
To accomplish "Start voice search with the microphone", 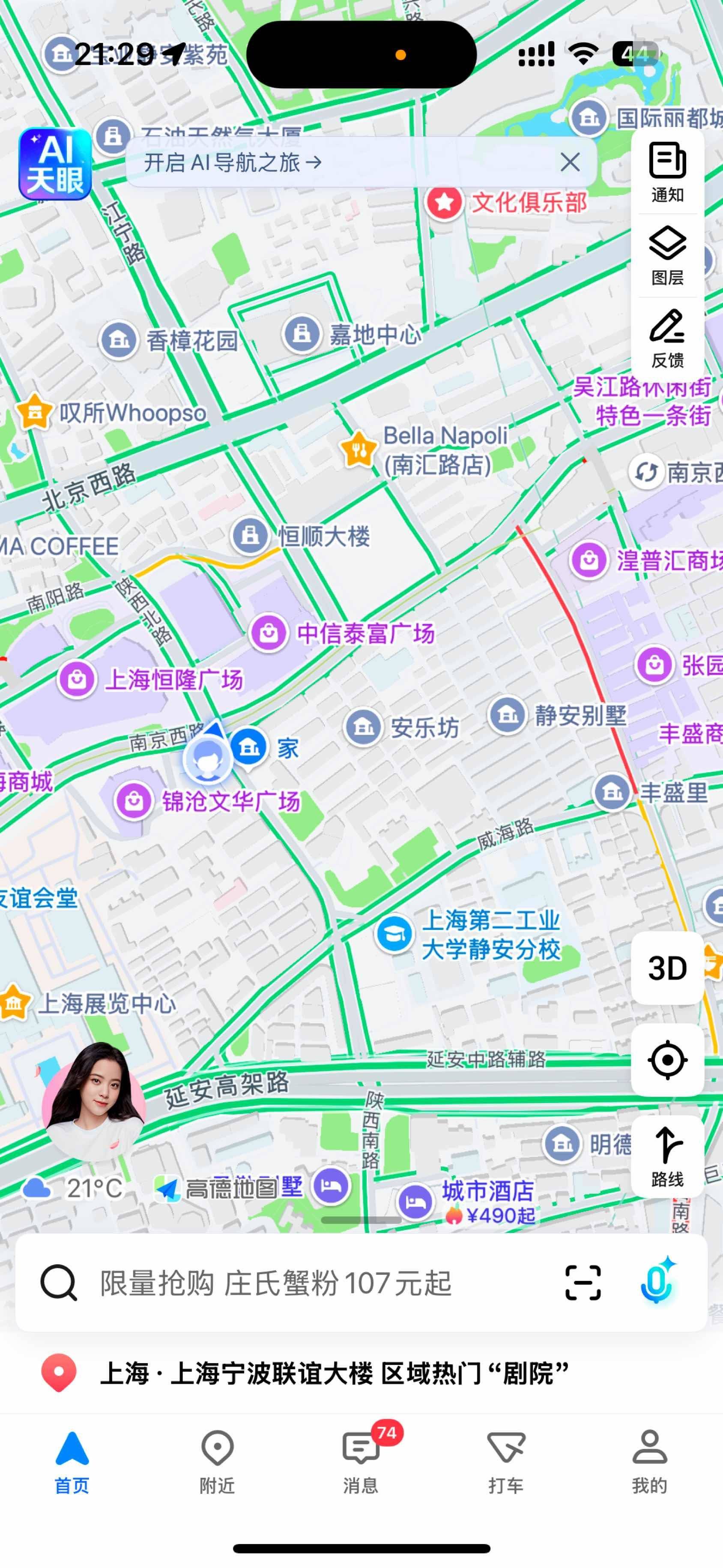I will (657, 1280).
